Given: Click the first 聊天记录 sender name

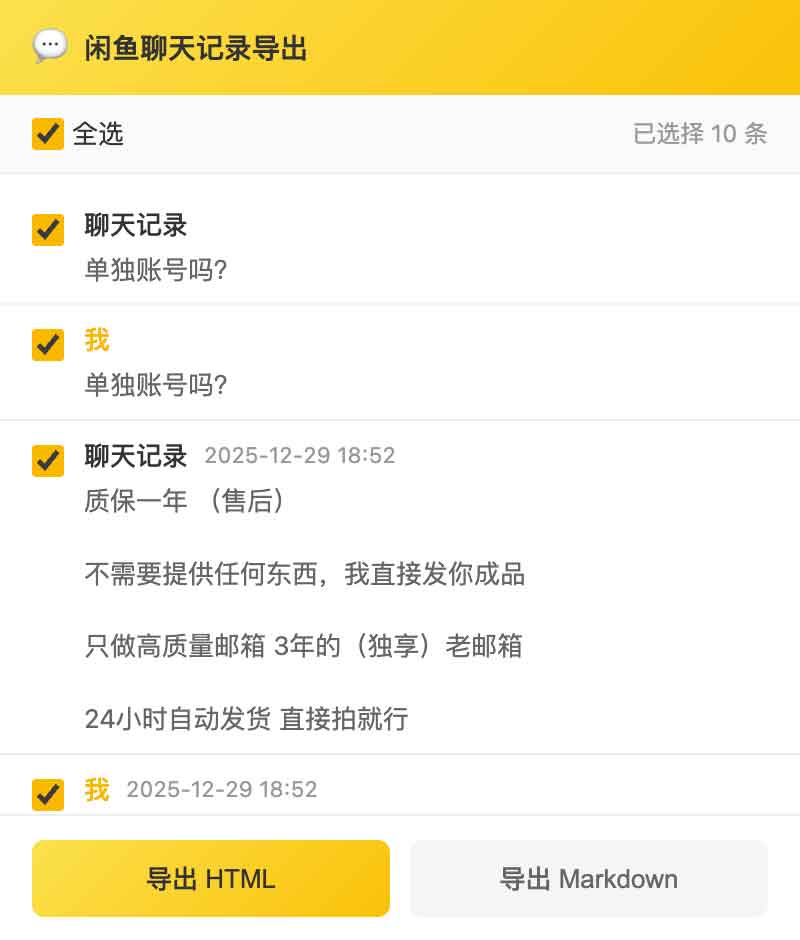Looking at the screenshot, I should coord(136,227).
